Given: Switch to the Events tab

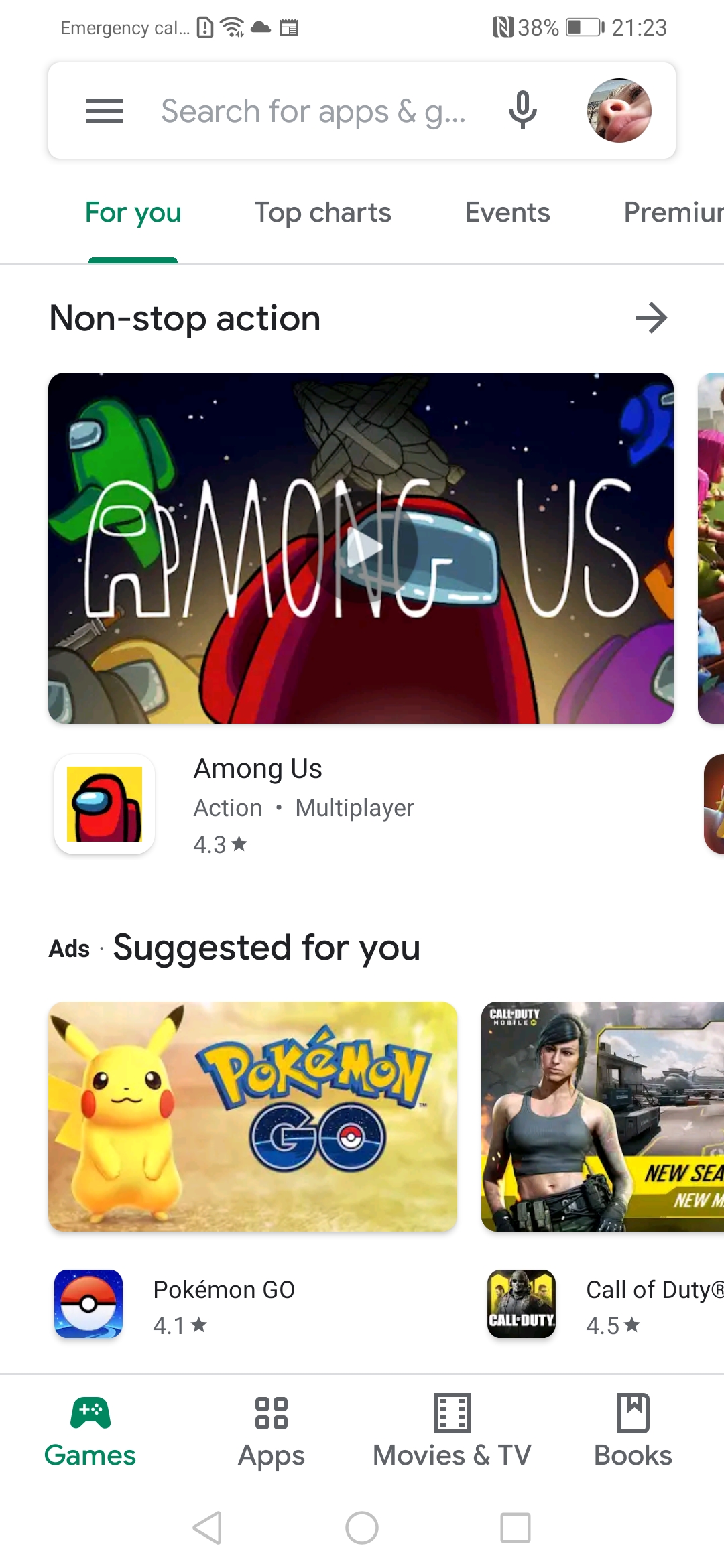Looking at the screenshot, I should pos(507,213).
